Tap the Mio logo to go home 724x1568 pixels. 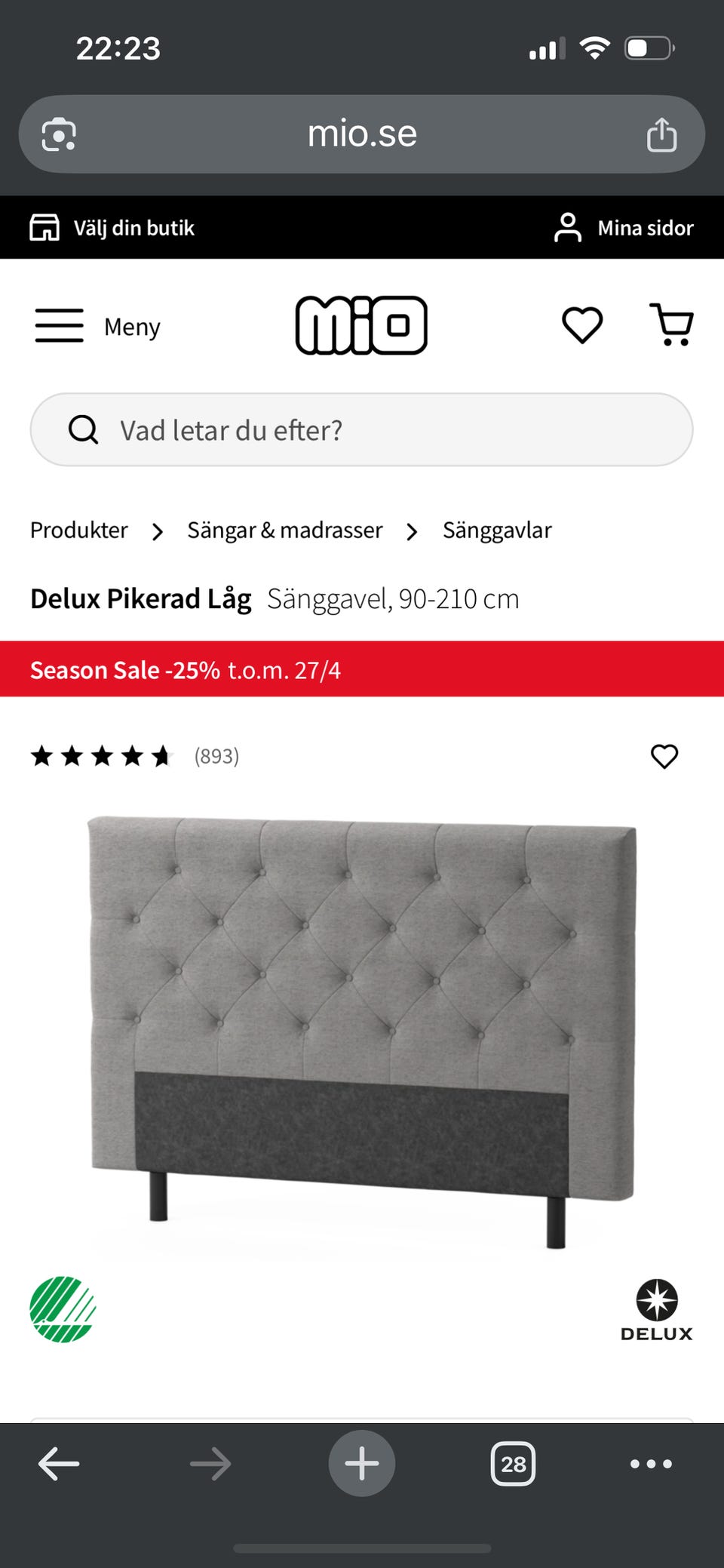361,324
